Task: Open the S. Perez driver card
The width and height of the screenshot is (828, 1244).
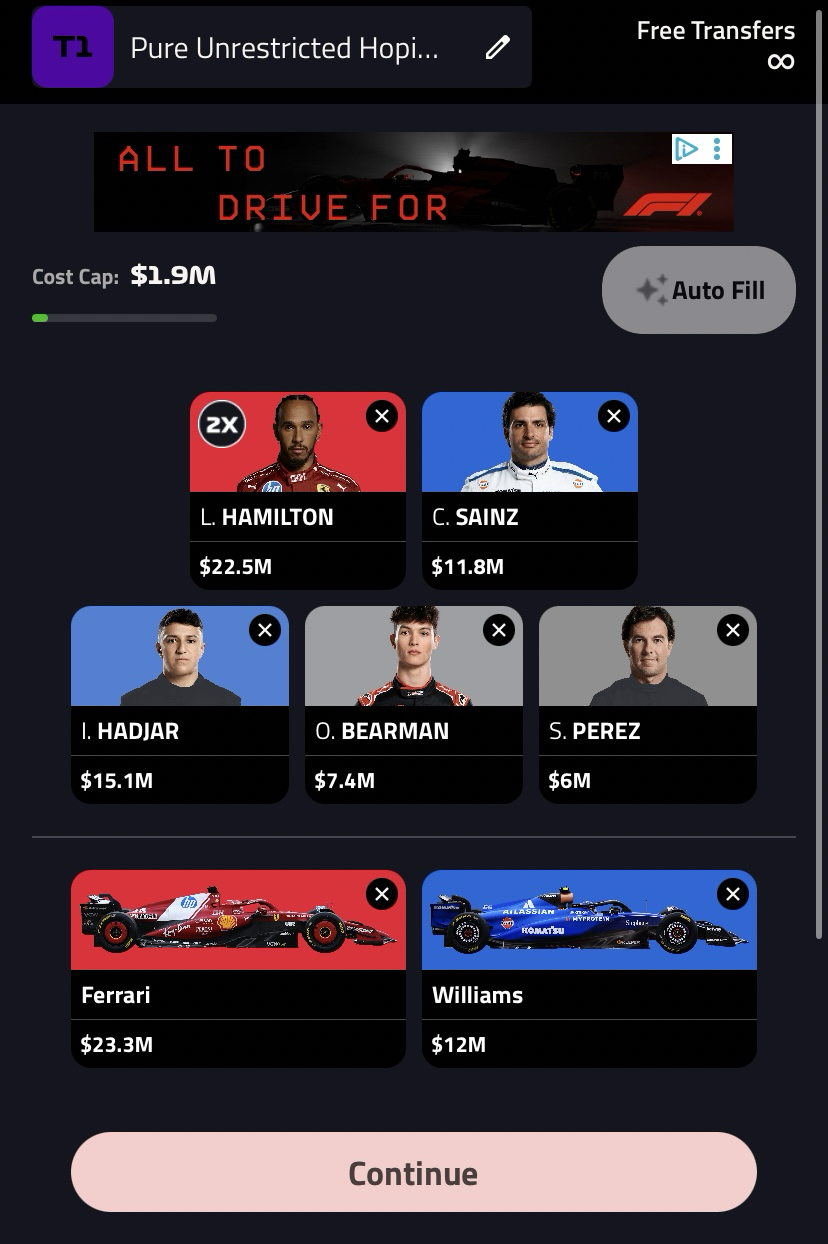Action: point(647,732)
